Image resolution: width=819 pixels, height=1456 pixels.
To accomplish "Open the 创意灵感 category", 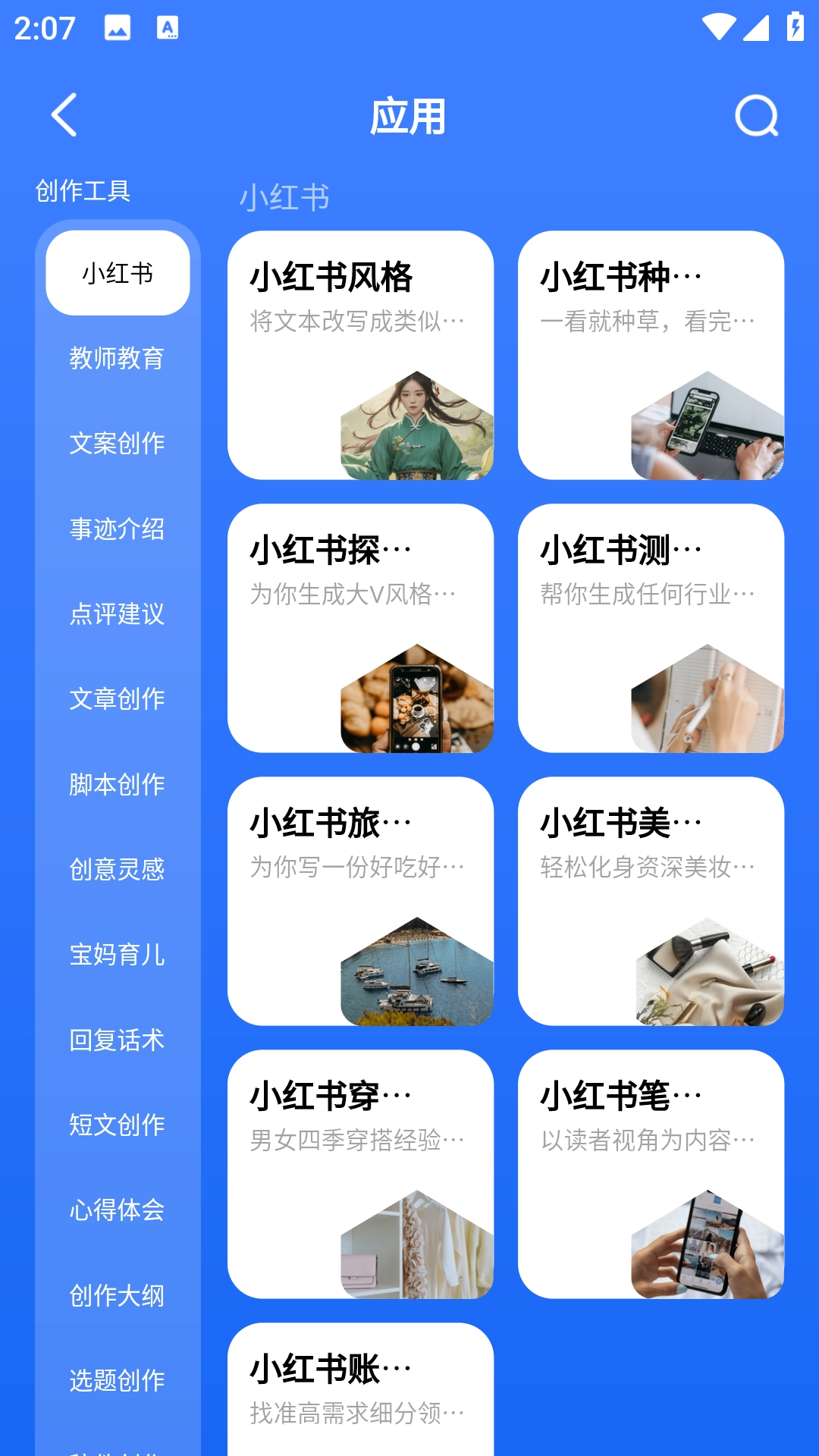I will [118, 869].
